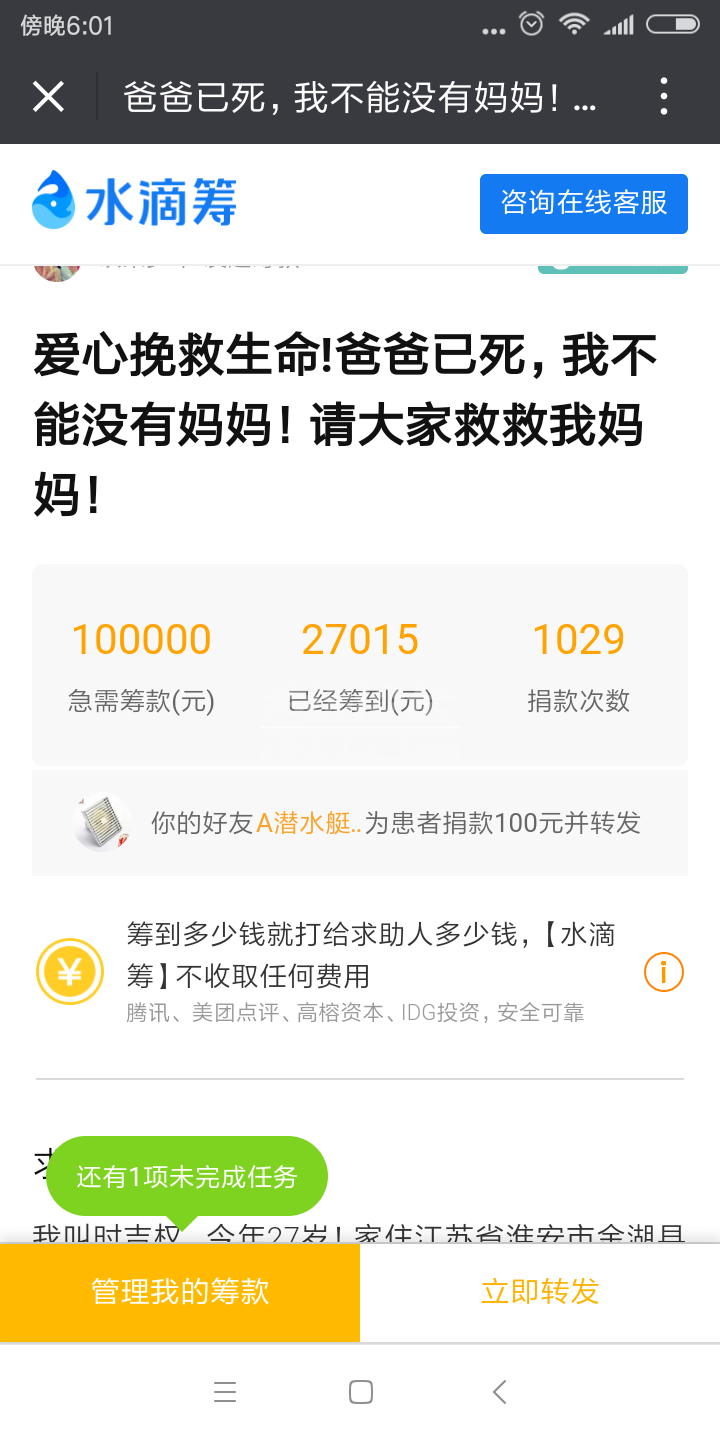The width and height of the screenshot is (720, 1440).
Task: Tap the circular home navigation button
Action: 360,1391
